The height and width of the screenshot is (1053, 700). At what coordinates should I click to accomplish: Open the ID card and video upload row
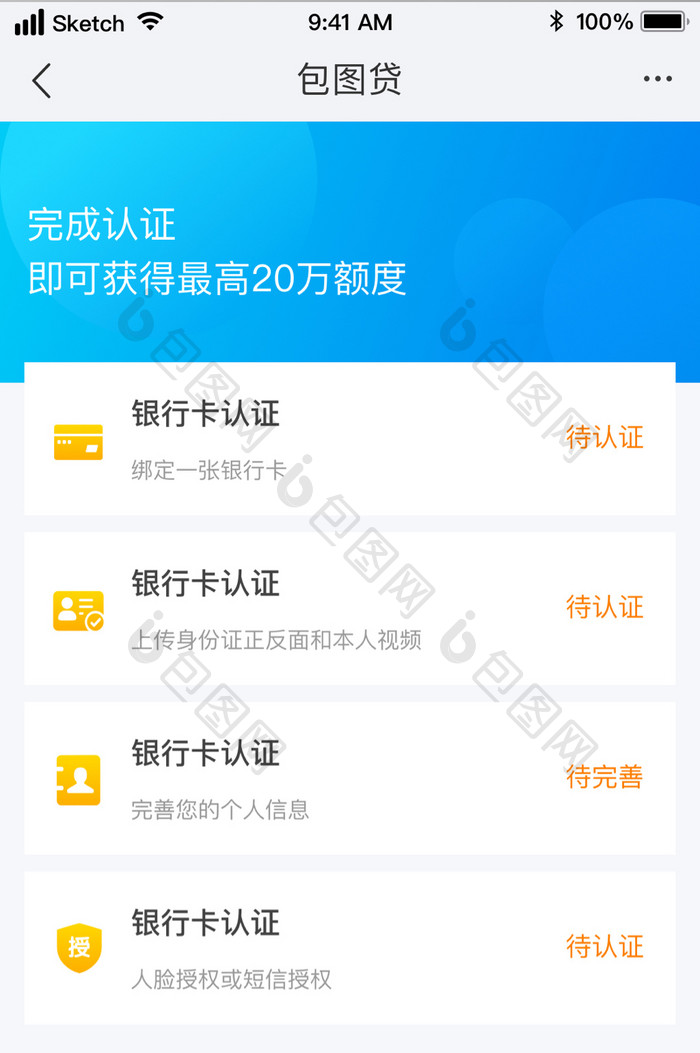(x=349, y=608)
